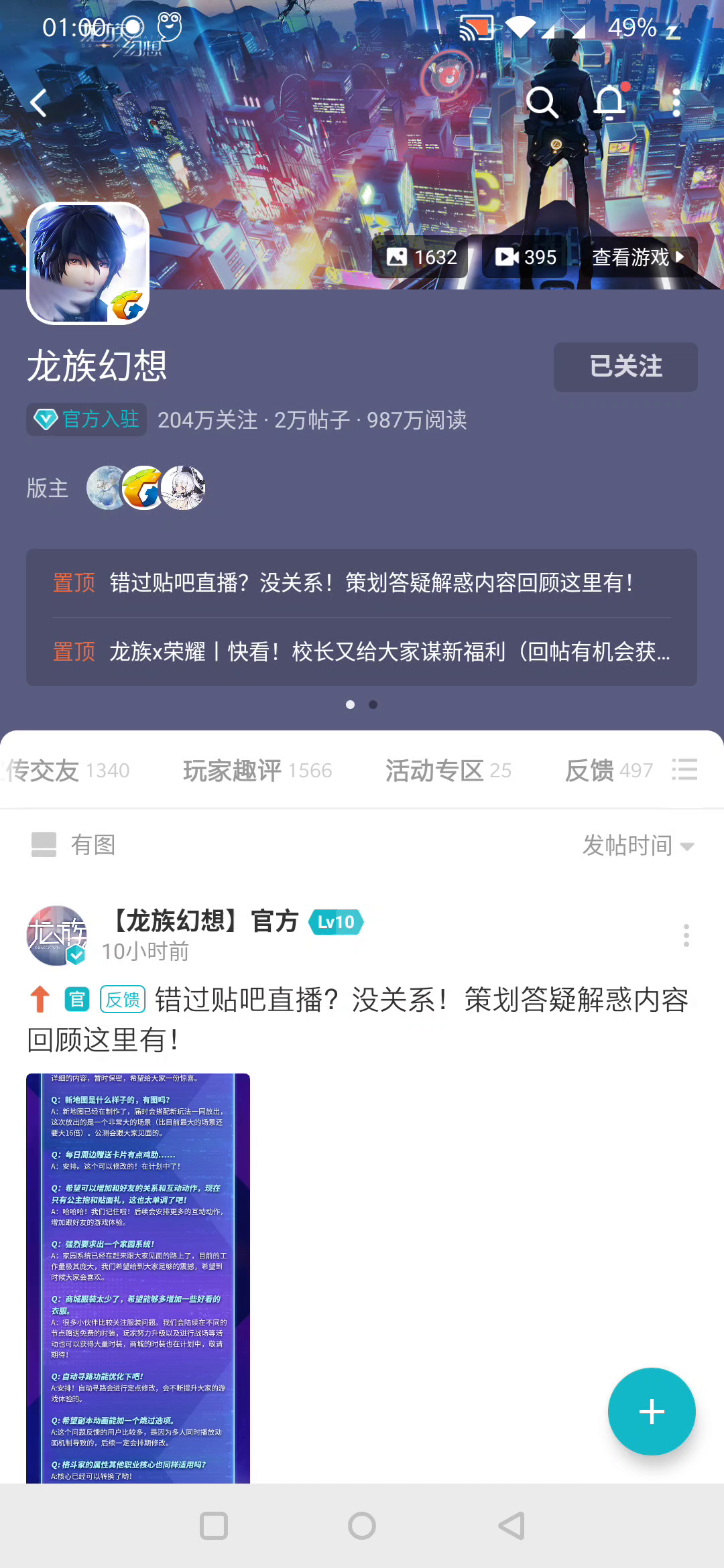This screenshot has height=1568, width=724.
Task: Switch to the 活动专区 tab
Action: click(x=448, y=771)
